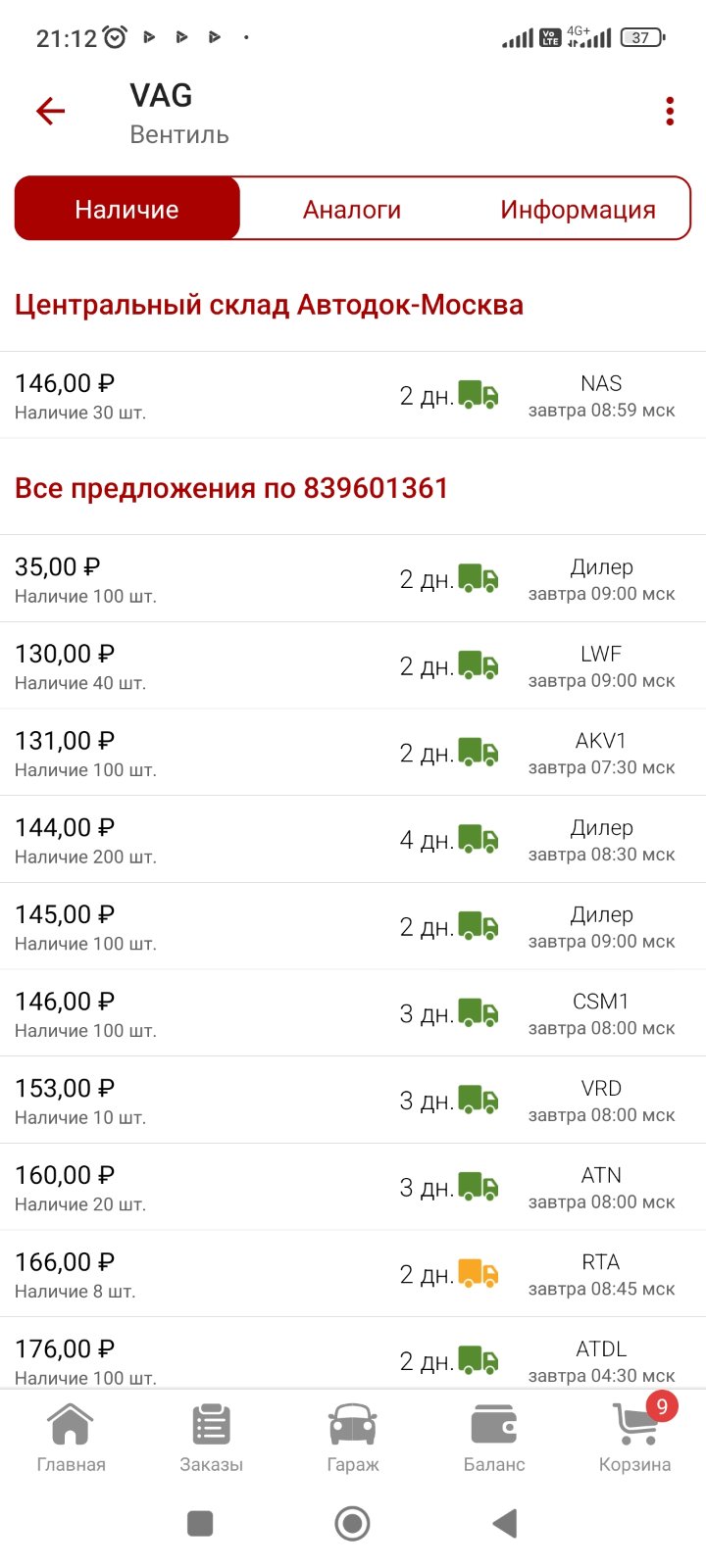Select the ATN offer for 160,00 ₽

tap(353, 1187)
